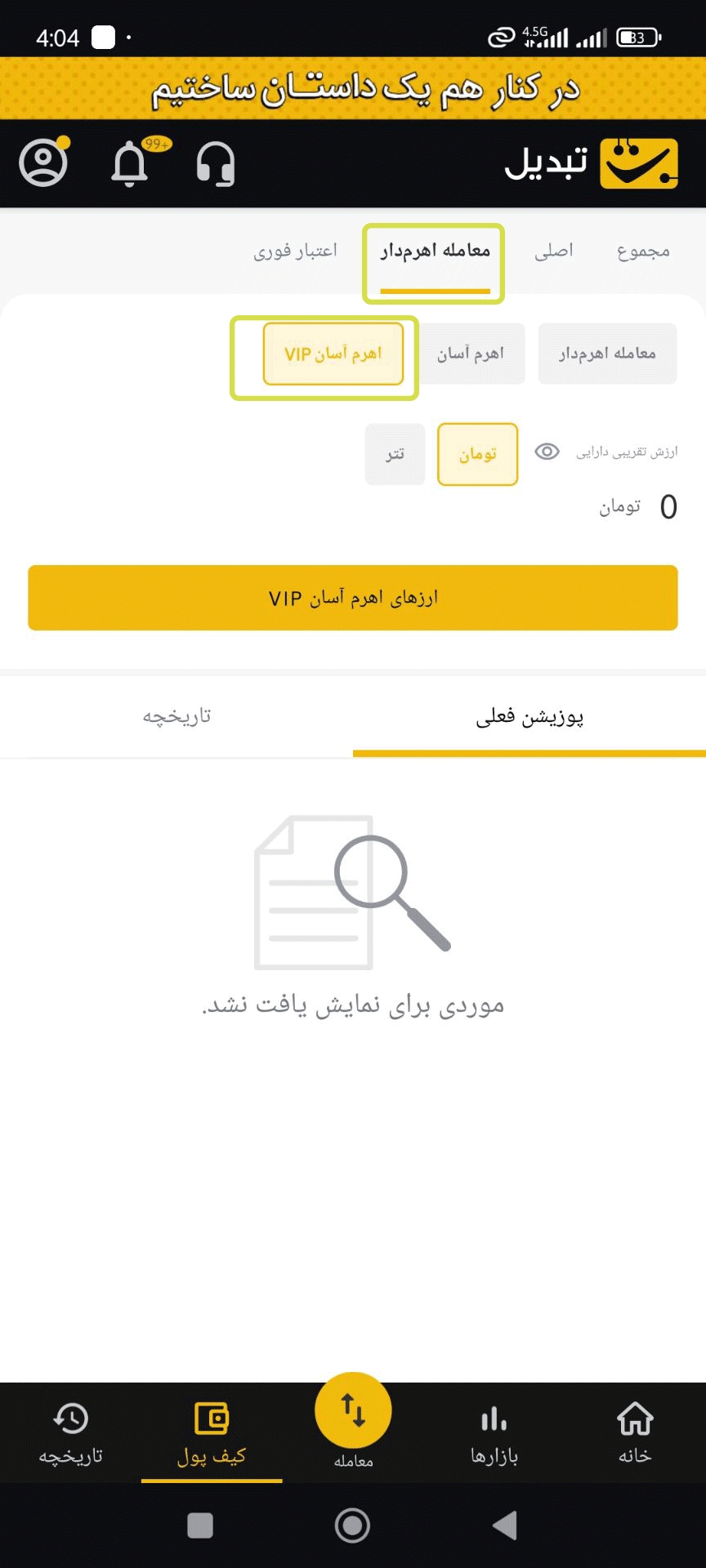706x1568 pixels.
Task: Show value in تومان
Action: (477, 454)
